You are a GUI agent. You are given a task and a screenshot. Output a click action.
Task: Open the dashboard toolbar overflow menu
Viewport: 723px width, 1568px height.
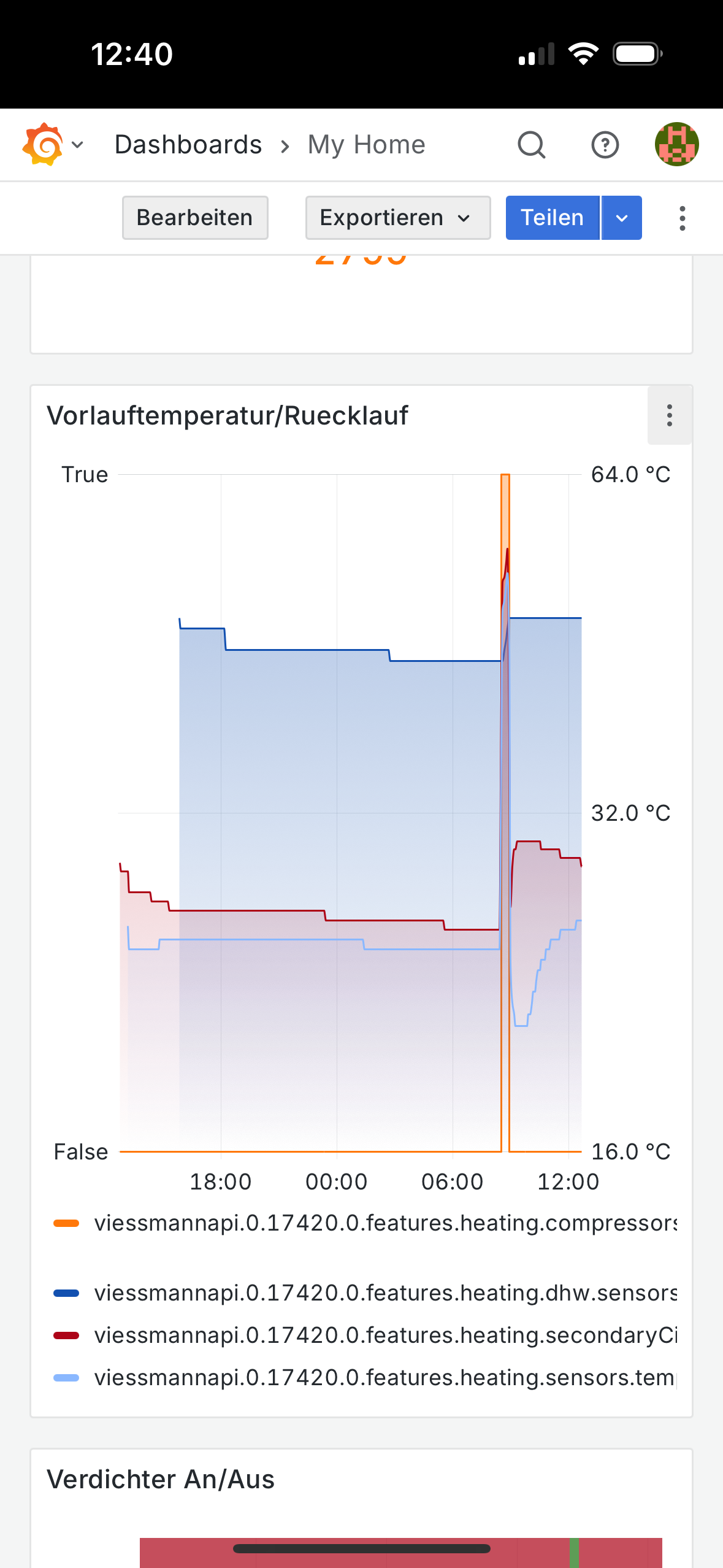[682, 218]
